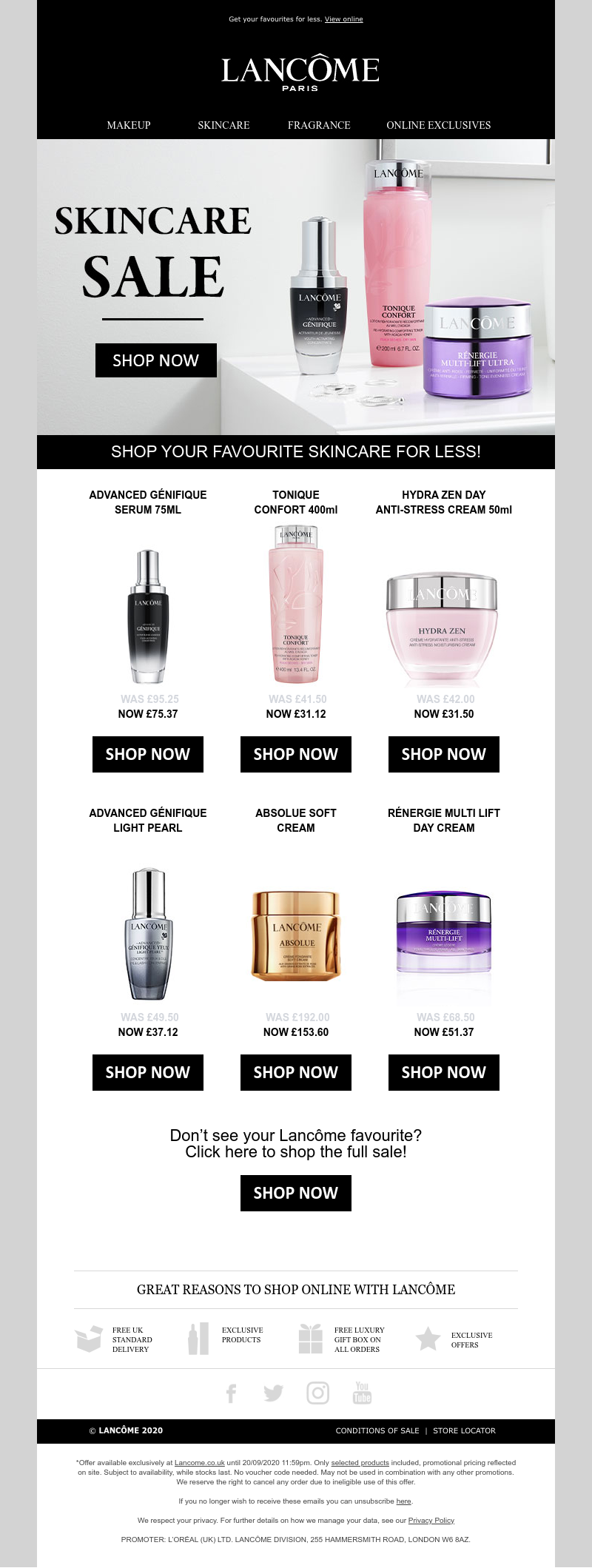Shop the Hydra Zen Day cream
This screenshot has height=1568, width=592.
pyautogui.click(x=444, y=754)
